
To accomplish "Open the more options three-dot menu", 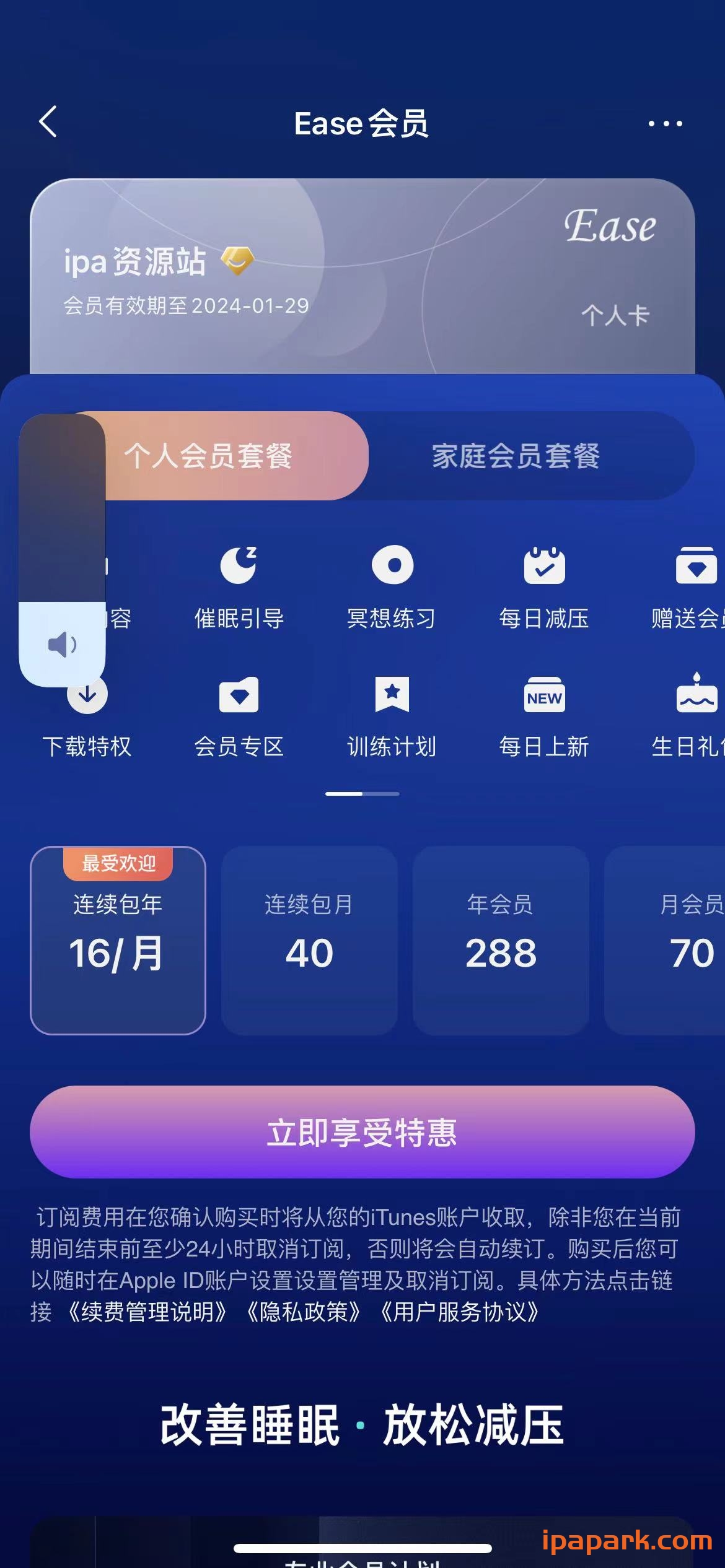I will 664,123.
